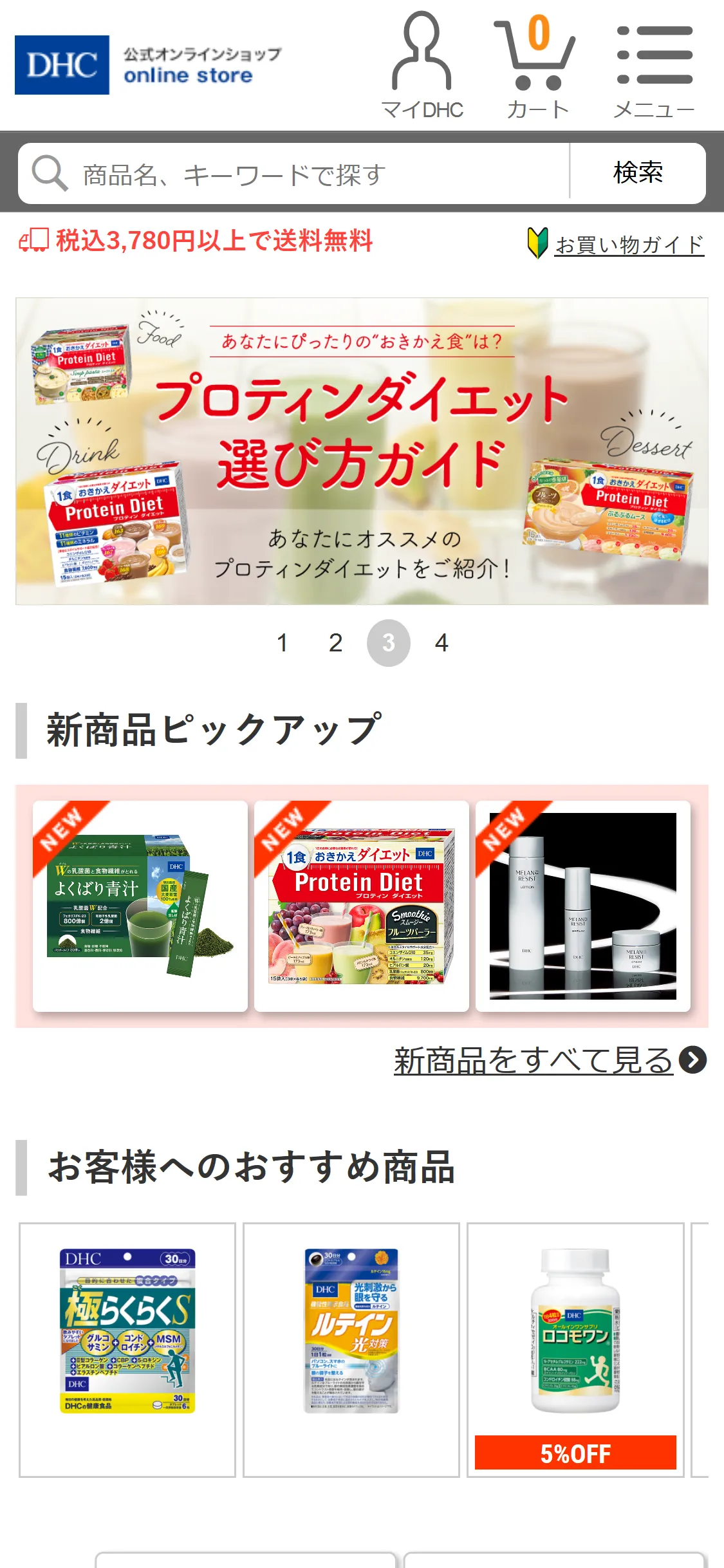Go to banner slide 1

click(x=282, y=642)
